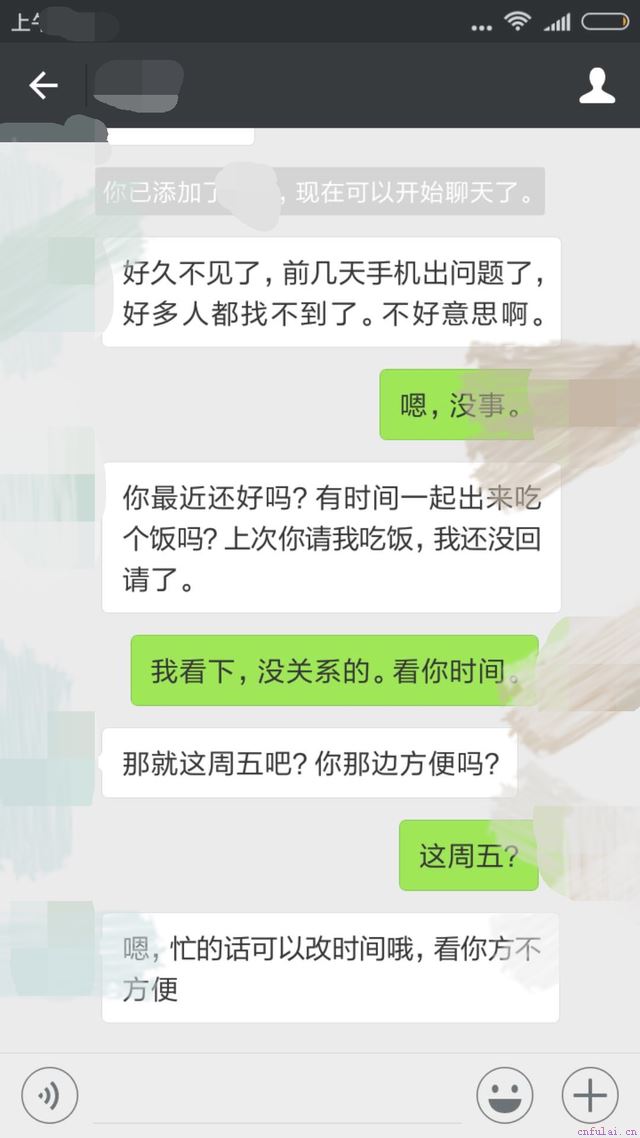The width and height of the screenshot is (640, 1138).
Task: Open the plus attachment menu
Action: coord(590,1096)
